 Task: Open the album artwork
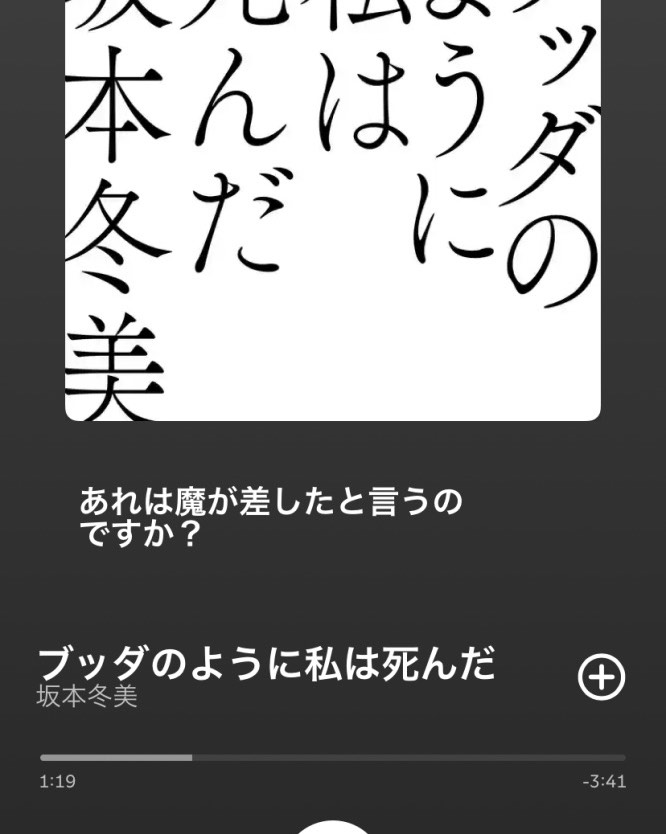[333, 210]
